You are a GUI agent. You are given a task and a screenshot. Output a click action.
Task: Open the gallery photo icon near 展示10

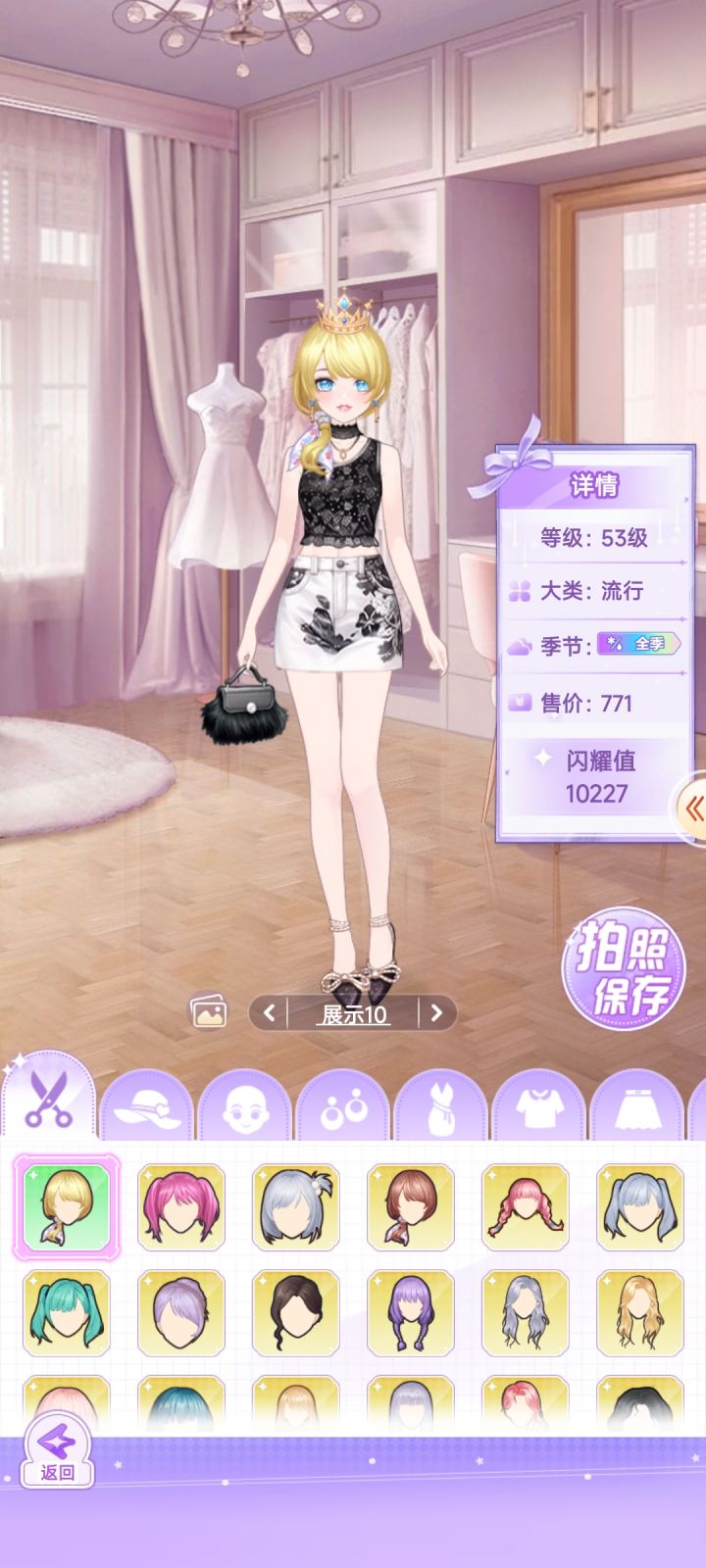(x=209, y=1013)
